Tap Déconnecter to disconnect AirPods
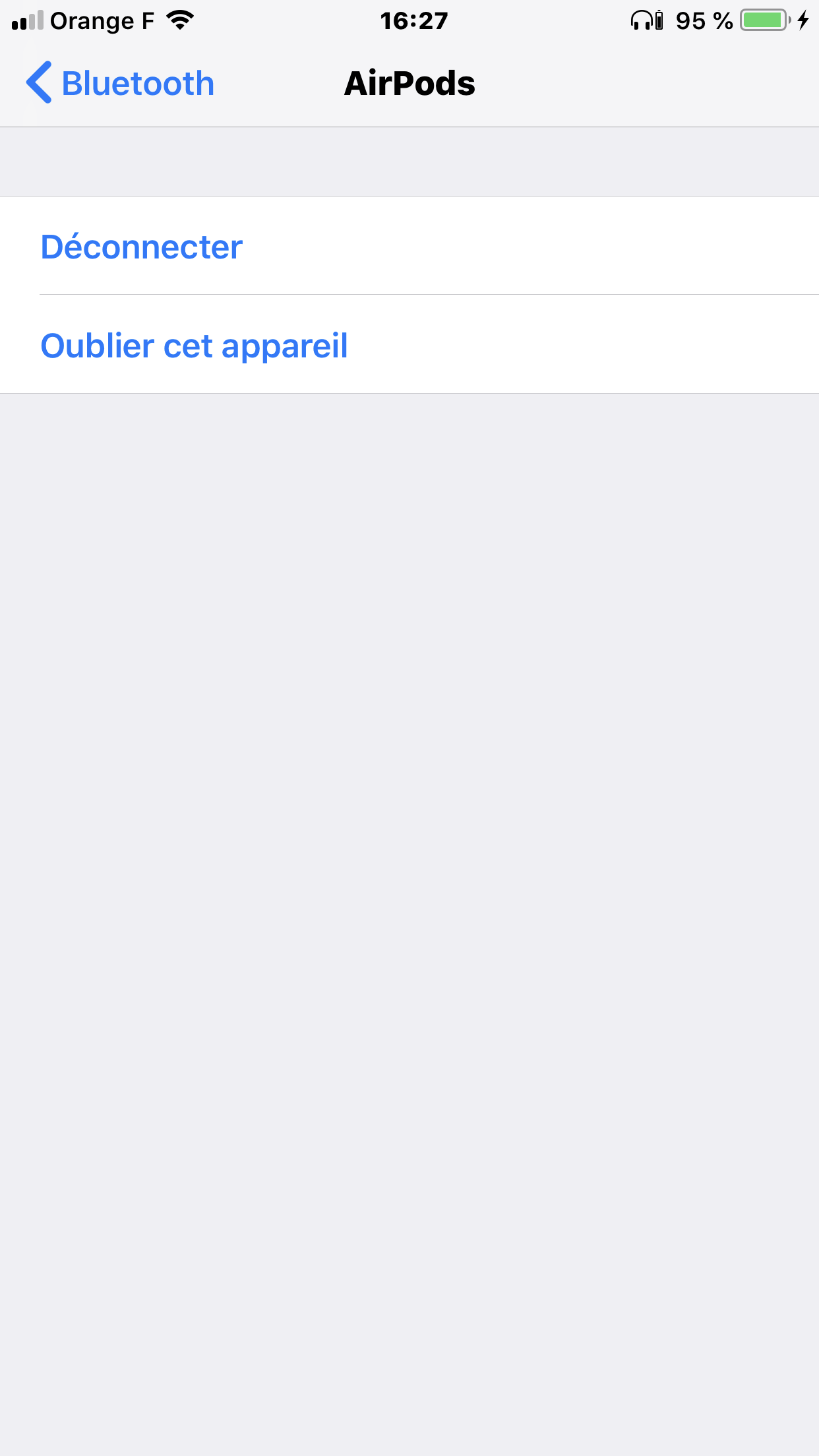This screenshot has width=819, height=1456. [142, 247]
